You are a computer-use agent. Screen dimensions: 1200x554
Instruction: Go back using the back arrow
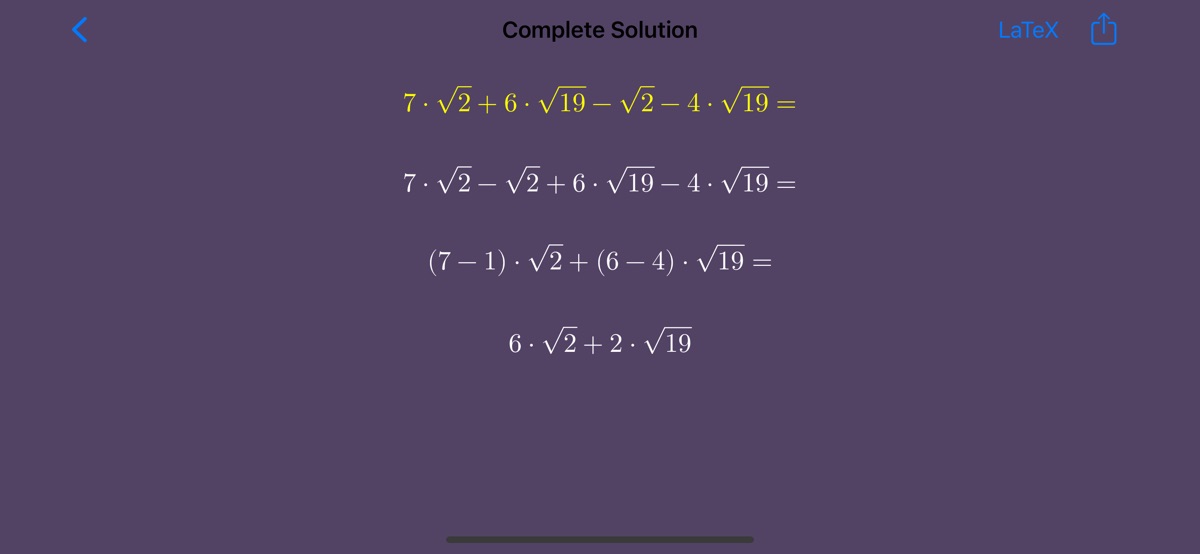(x=81, y=30)
